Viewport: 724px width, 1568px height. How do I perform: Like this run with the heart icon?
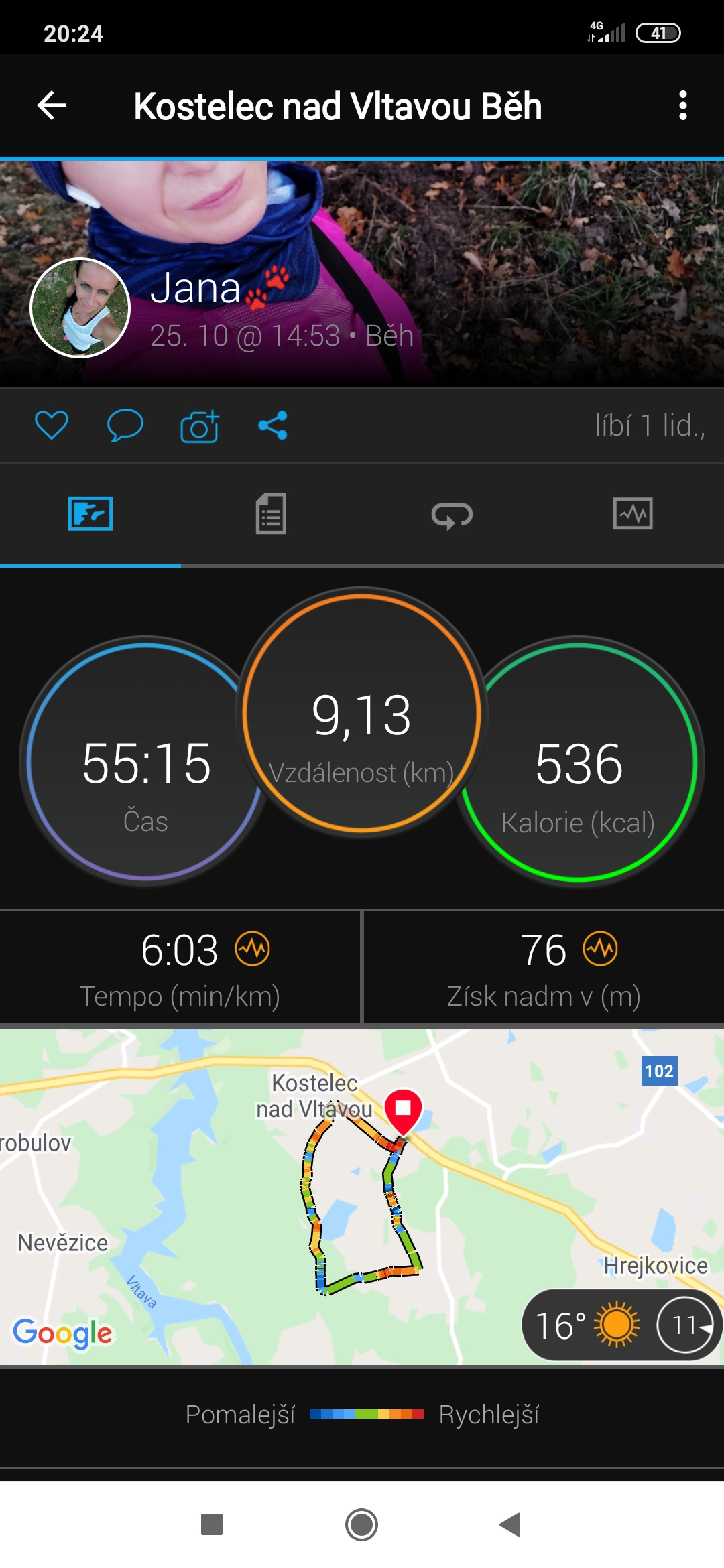[x=52, y=426]
